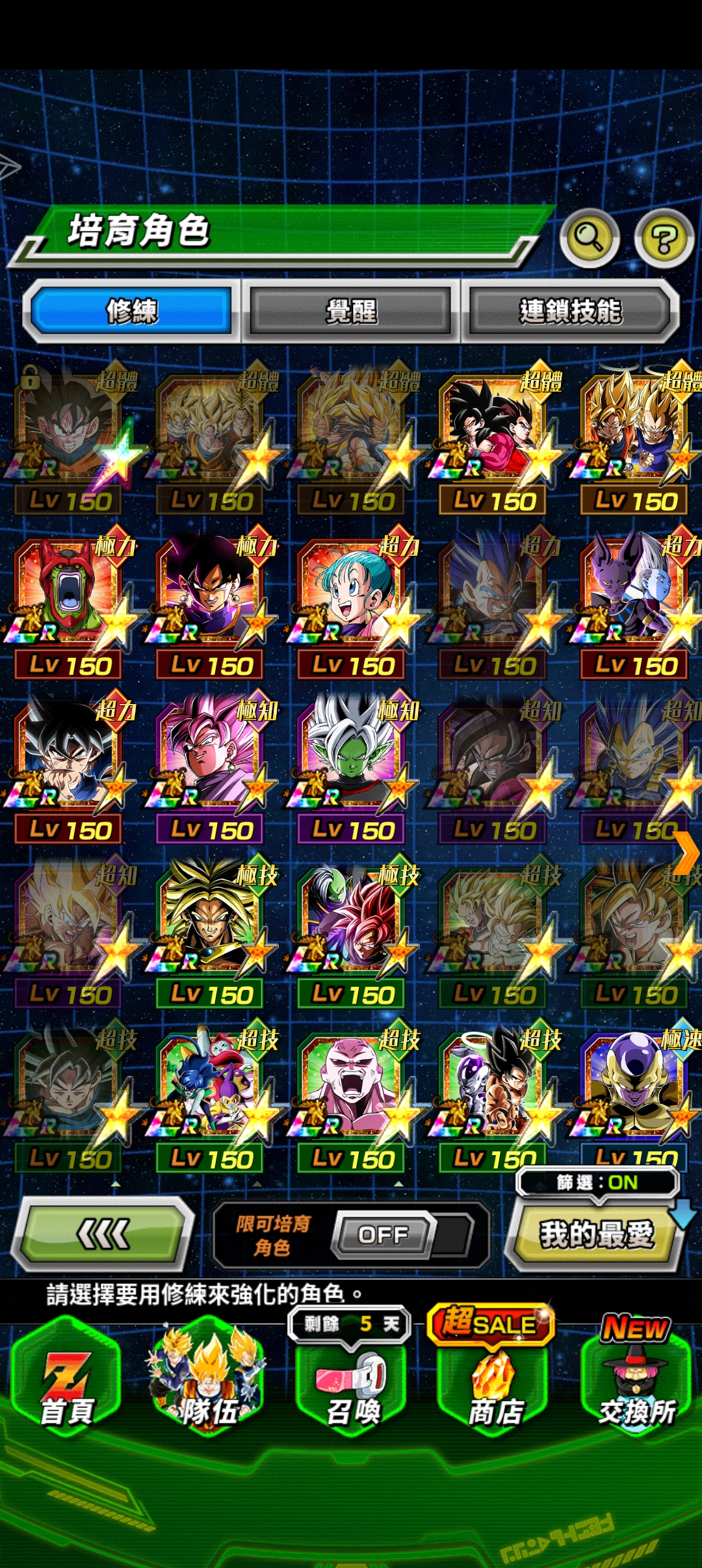Open the magnifier search icon
The width and height of the screenshot is (702, 1568).
point(589,239)
